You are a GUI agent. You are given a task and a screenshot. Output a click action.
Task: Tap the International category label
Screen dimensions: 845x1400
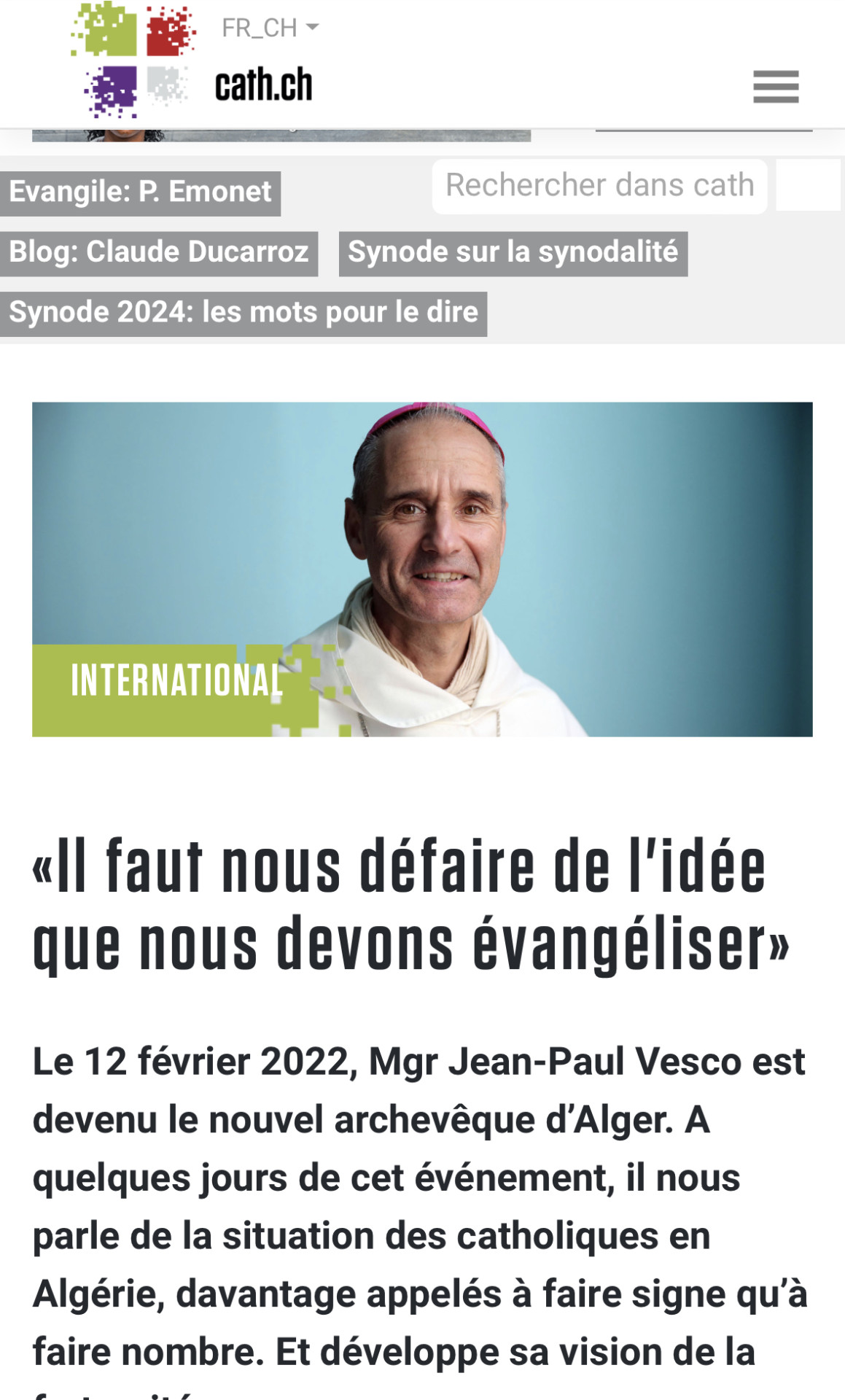(x=176, y=682)
